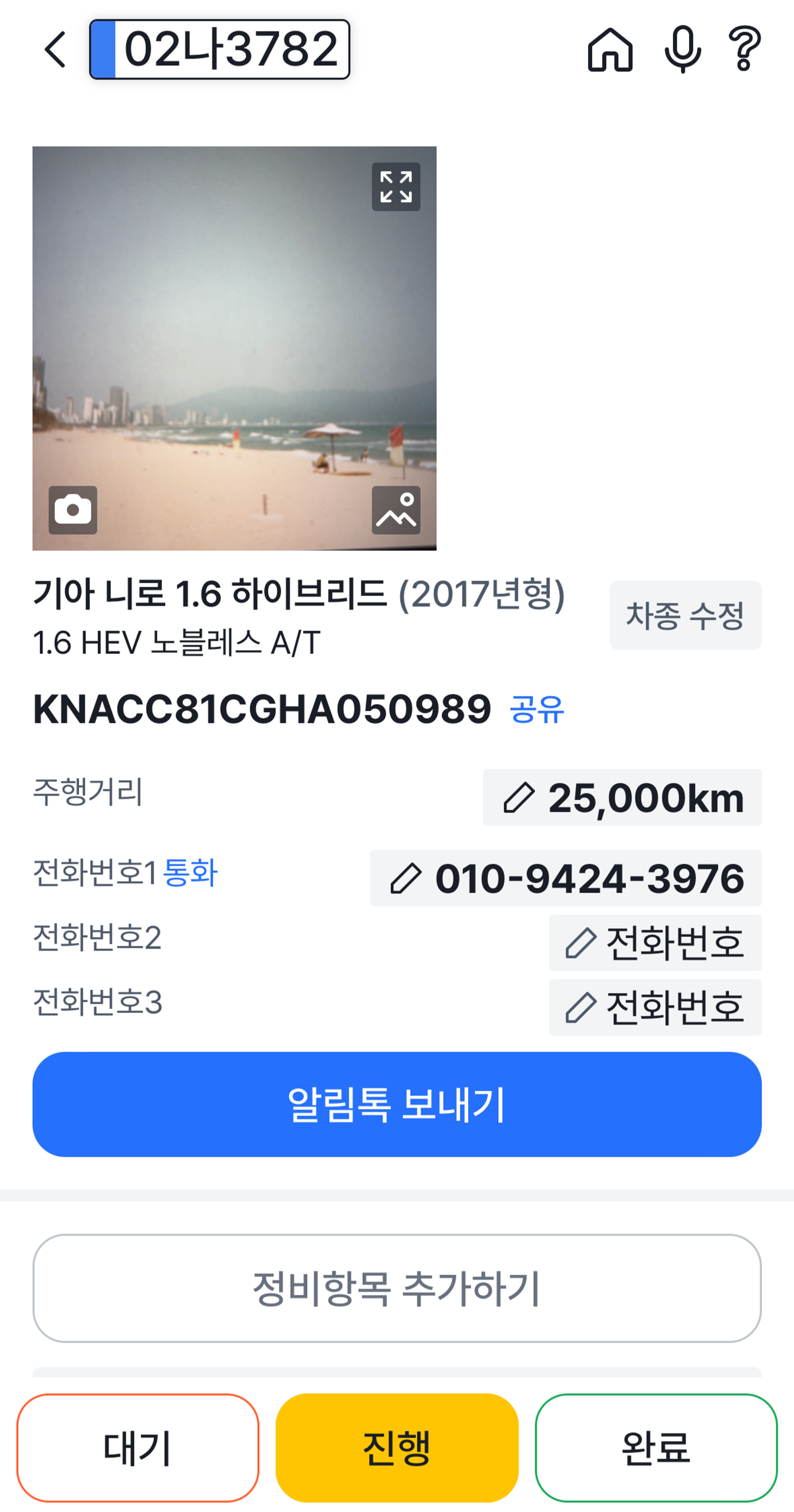The image size is (794, 1512).
Task: Send the 알림톡 보내기 notification
Action: coord(397,1104)
